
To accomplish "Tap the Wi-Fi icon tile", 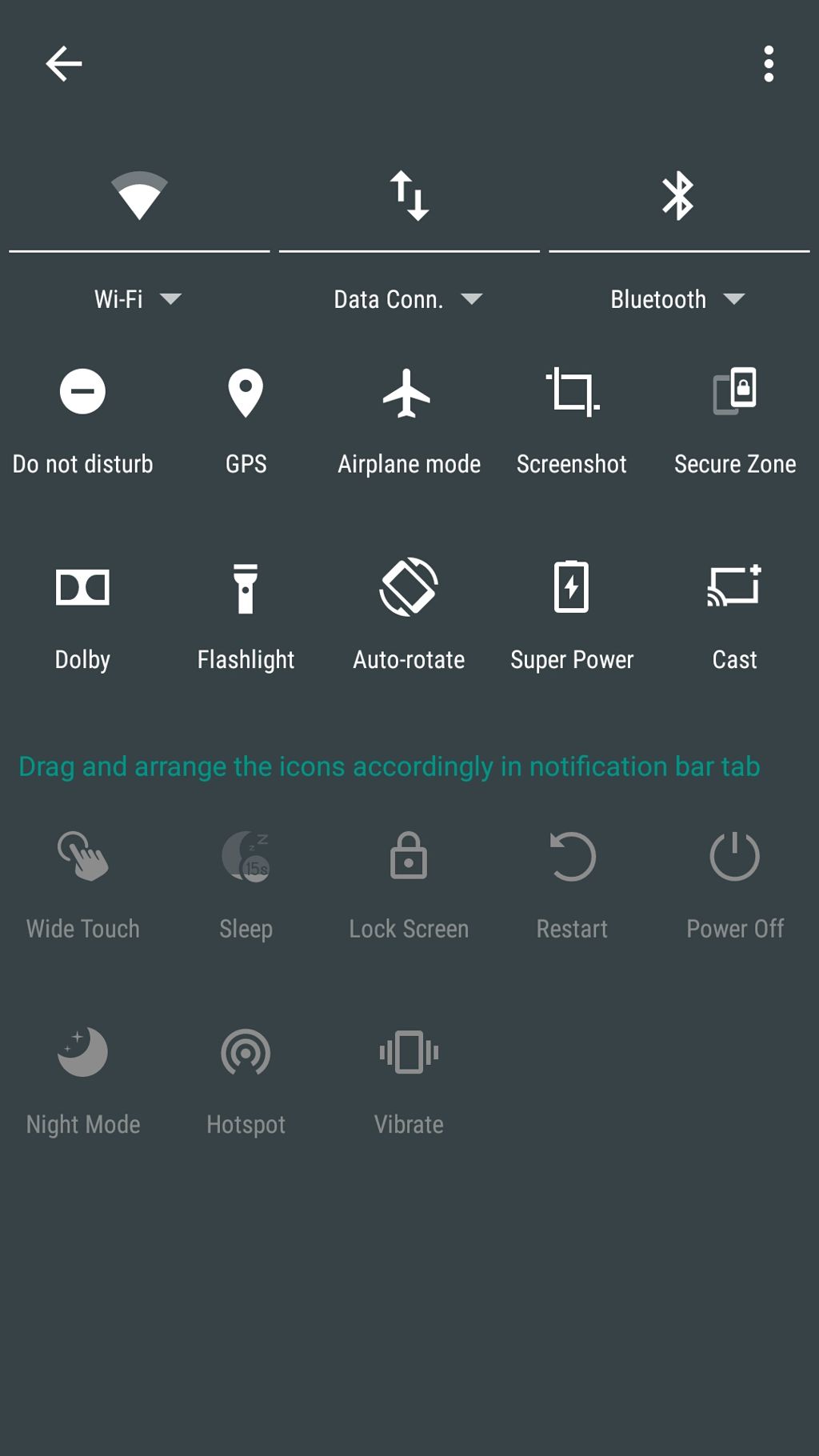I will (x=139, y=196).
